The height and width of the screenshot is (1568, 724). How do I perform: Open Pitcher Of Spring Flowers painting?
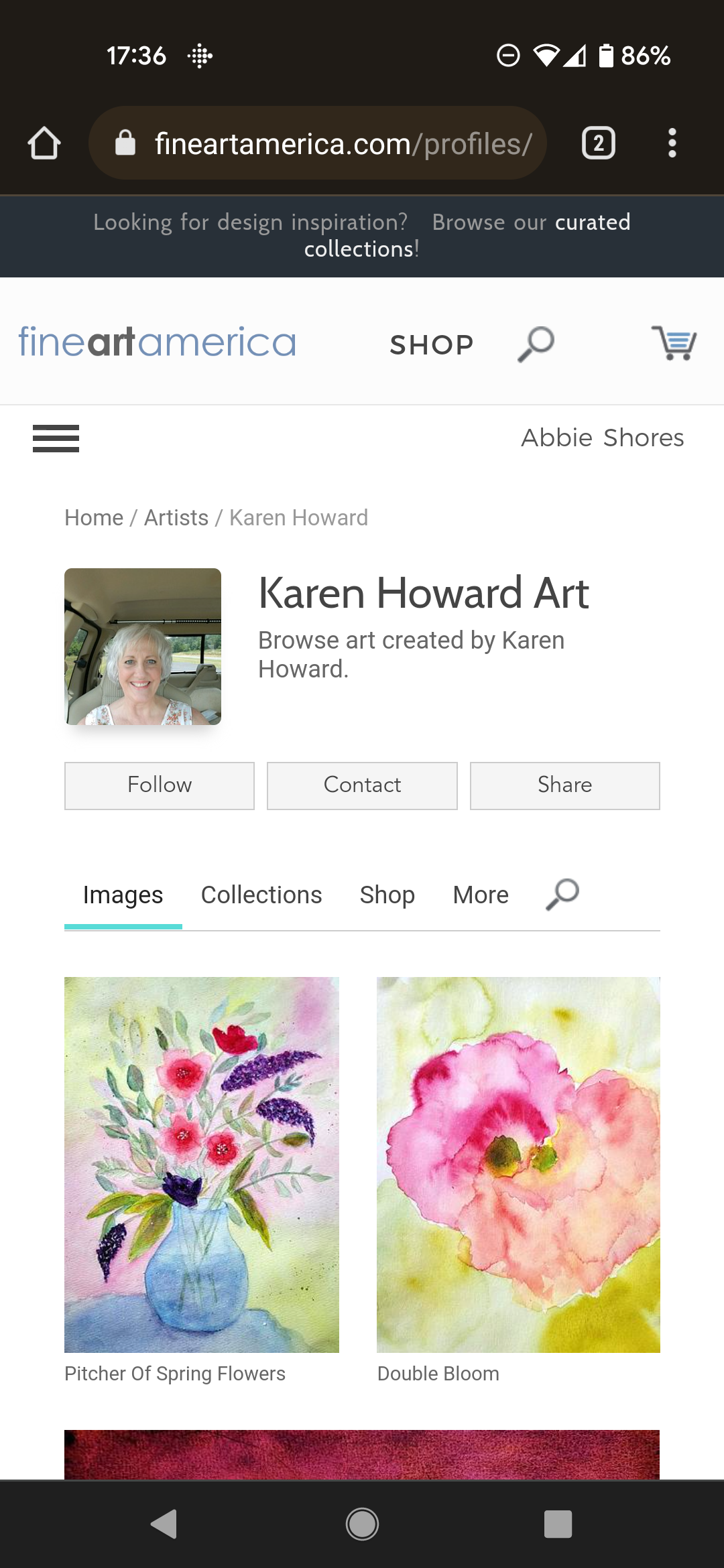pos(202,1165)
